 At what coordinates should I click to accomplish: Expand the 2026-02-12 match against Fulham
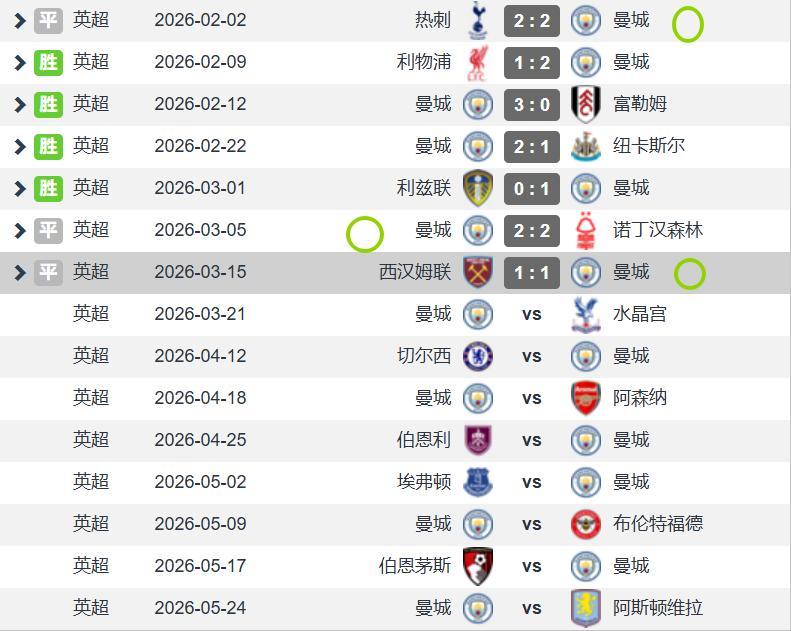[x=20, y=104]
